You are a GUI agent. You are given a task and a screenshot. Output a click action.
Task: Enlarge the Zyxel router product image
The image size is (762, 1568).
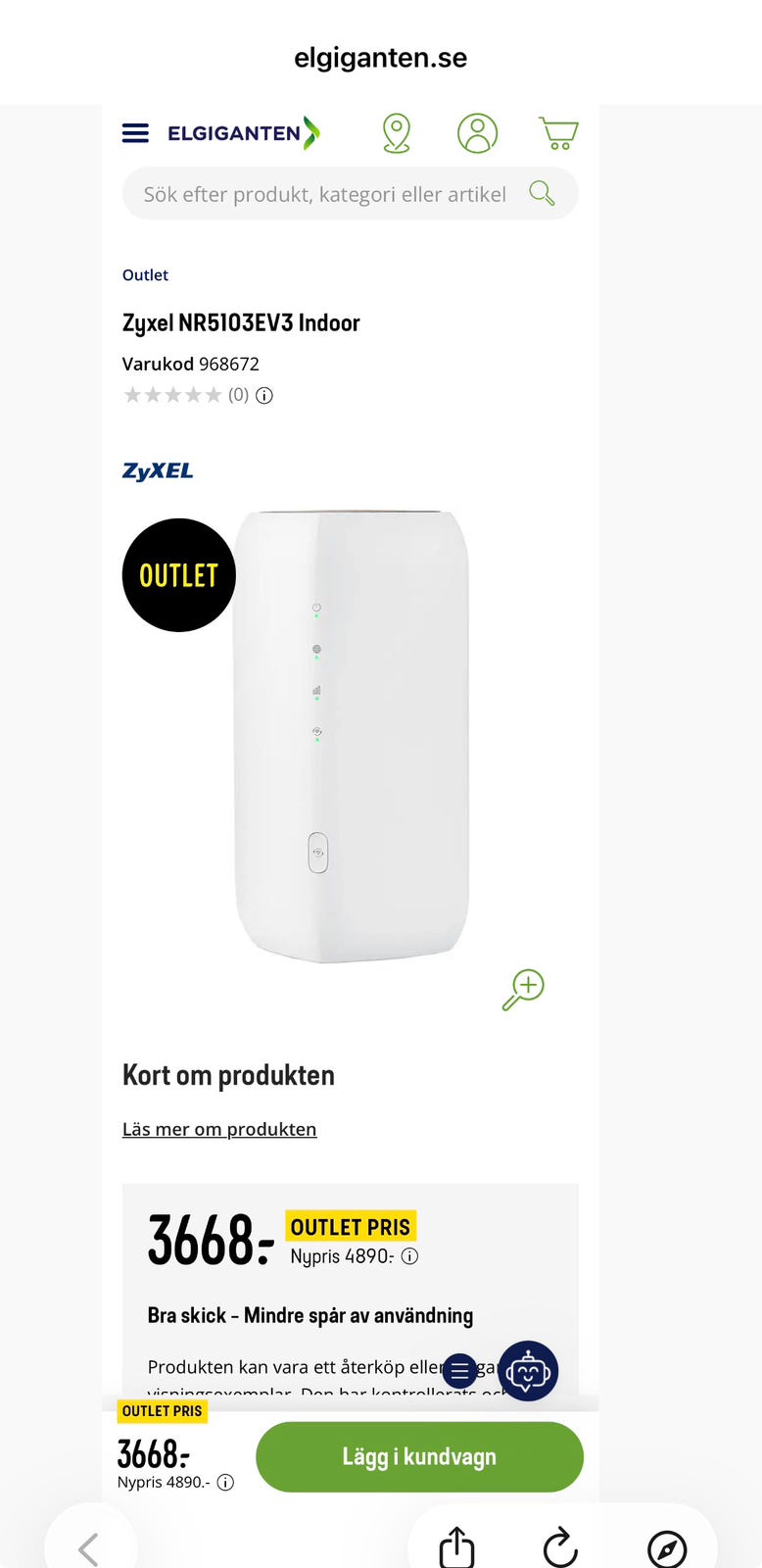click(352, 735)
